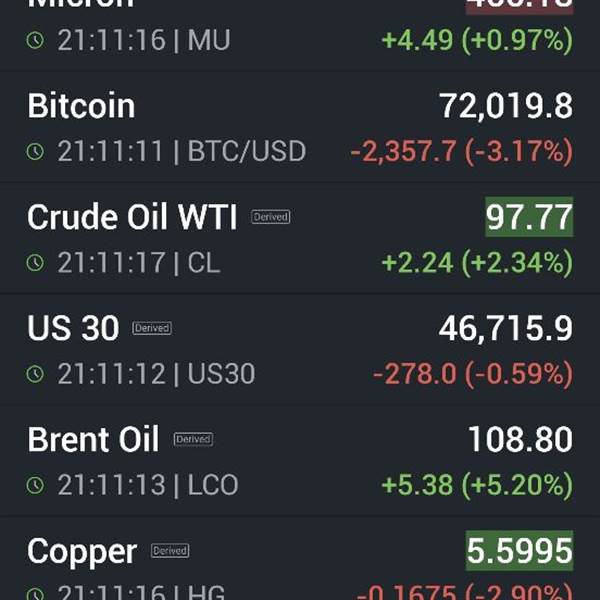Select the Crude Oil WTI row

300,238
